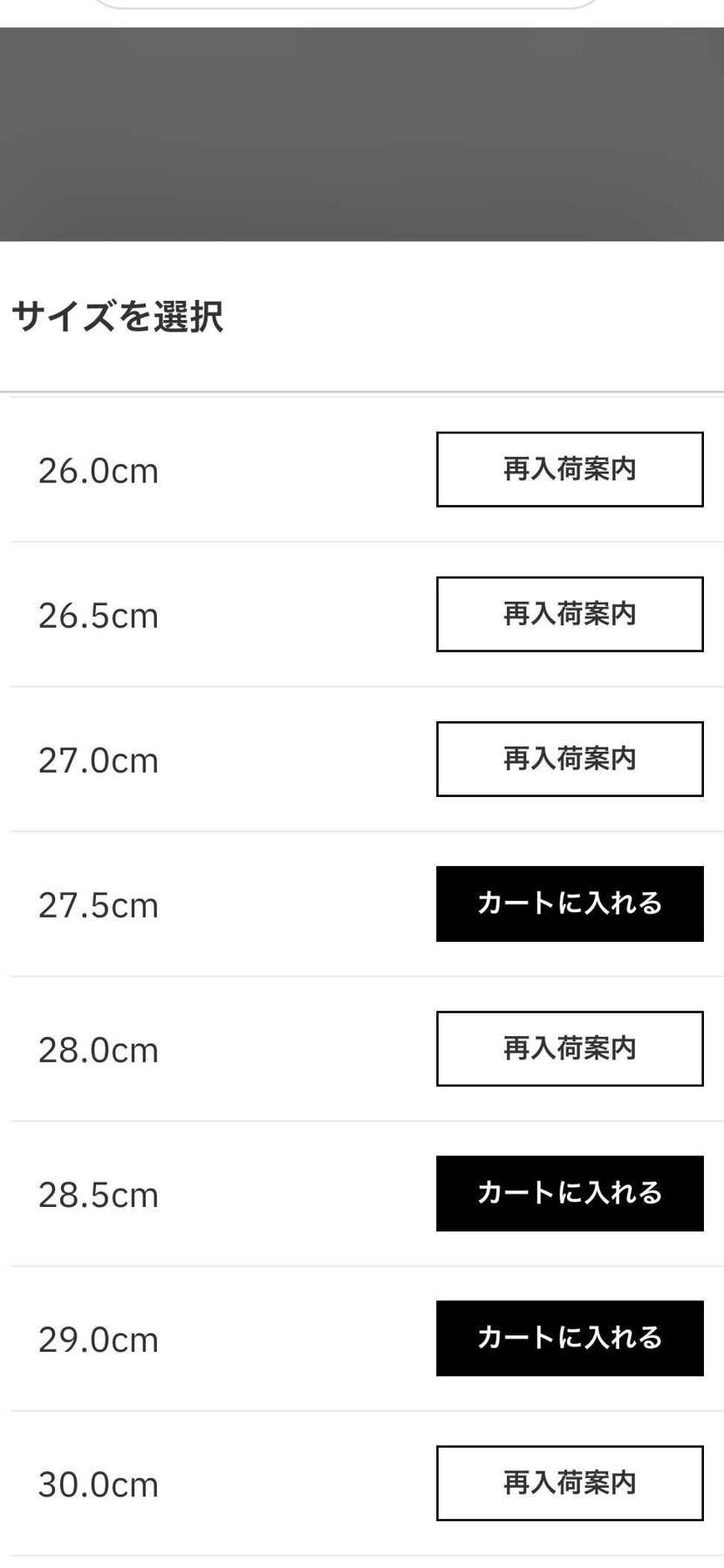Select the 28.5cm size label

pos(98,1194)
